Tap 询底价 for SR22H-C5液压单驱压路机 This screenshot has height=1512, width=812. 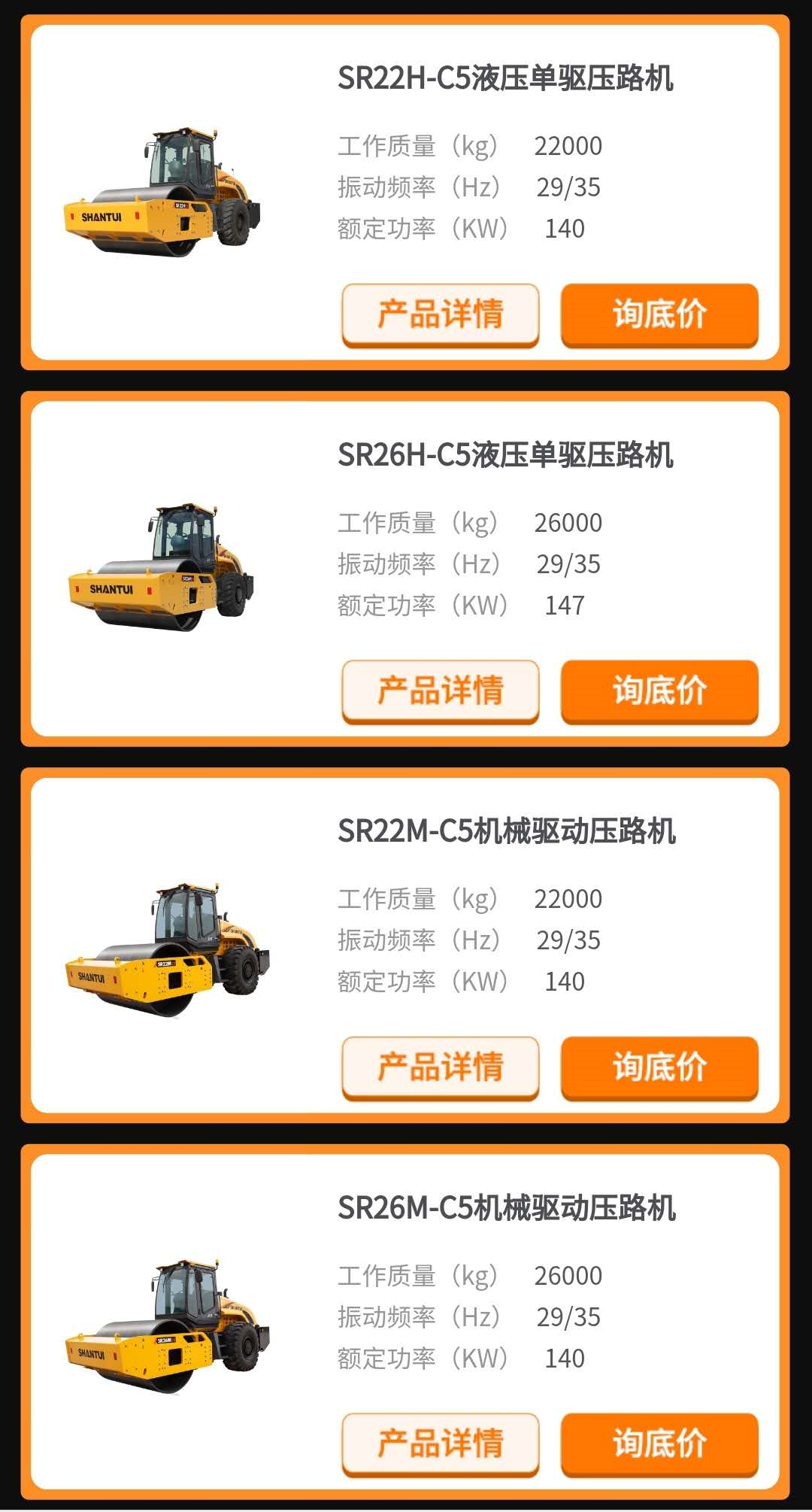point(659,314)
